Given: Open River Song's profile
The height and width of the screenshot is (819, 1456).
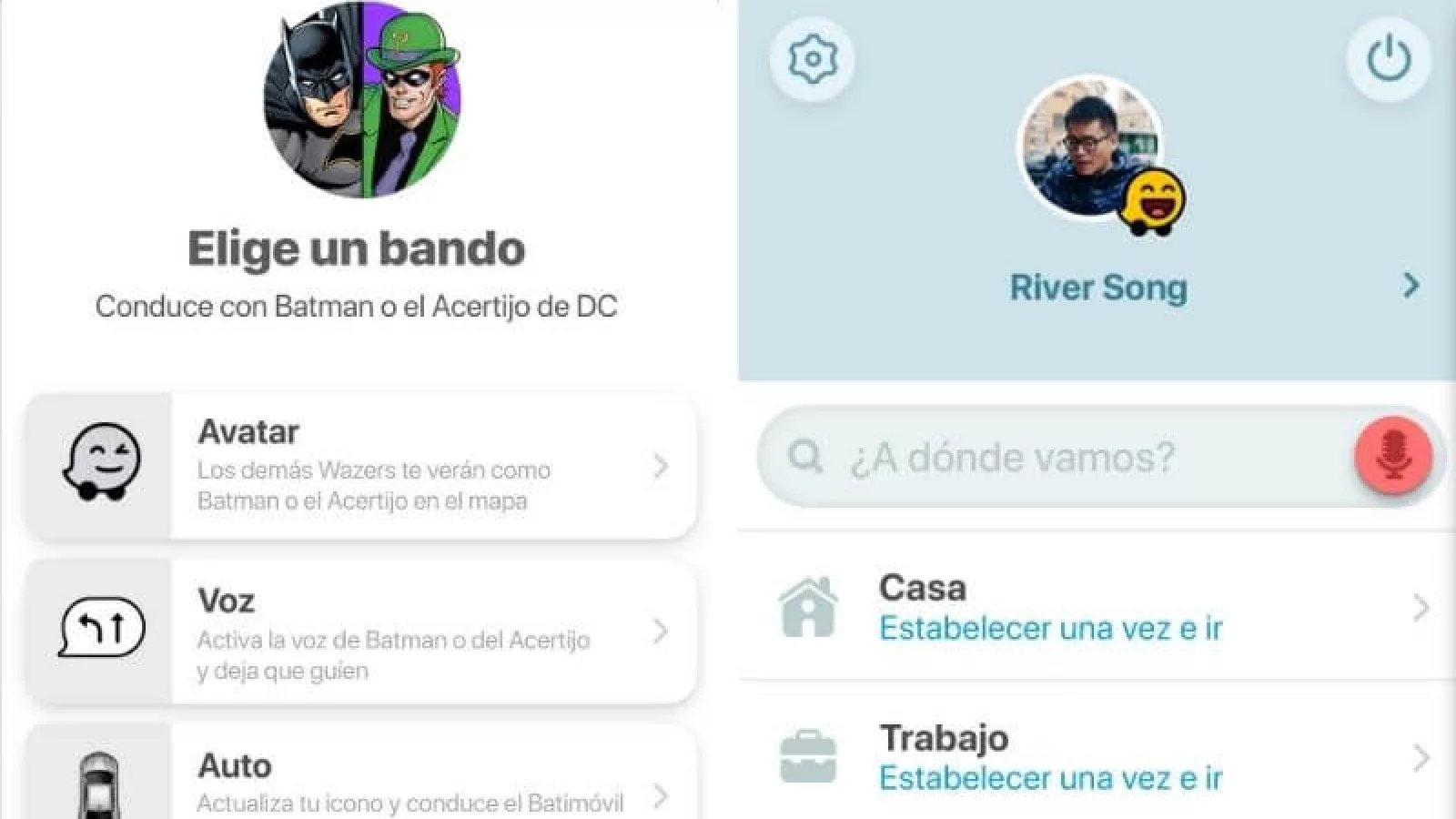Looking at the screenshot, I should 1097,288.
